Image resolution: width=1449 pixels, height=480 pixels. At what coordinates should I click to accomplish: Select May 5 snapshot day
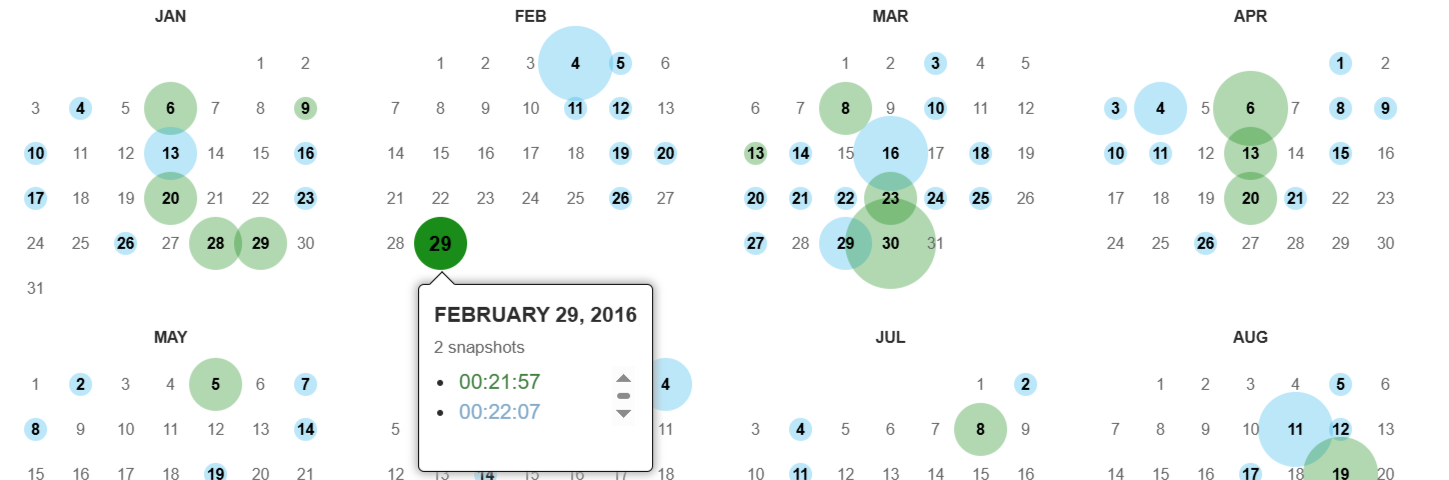click(215, 383)
